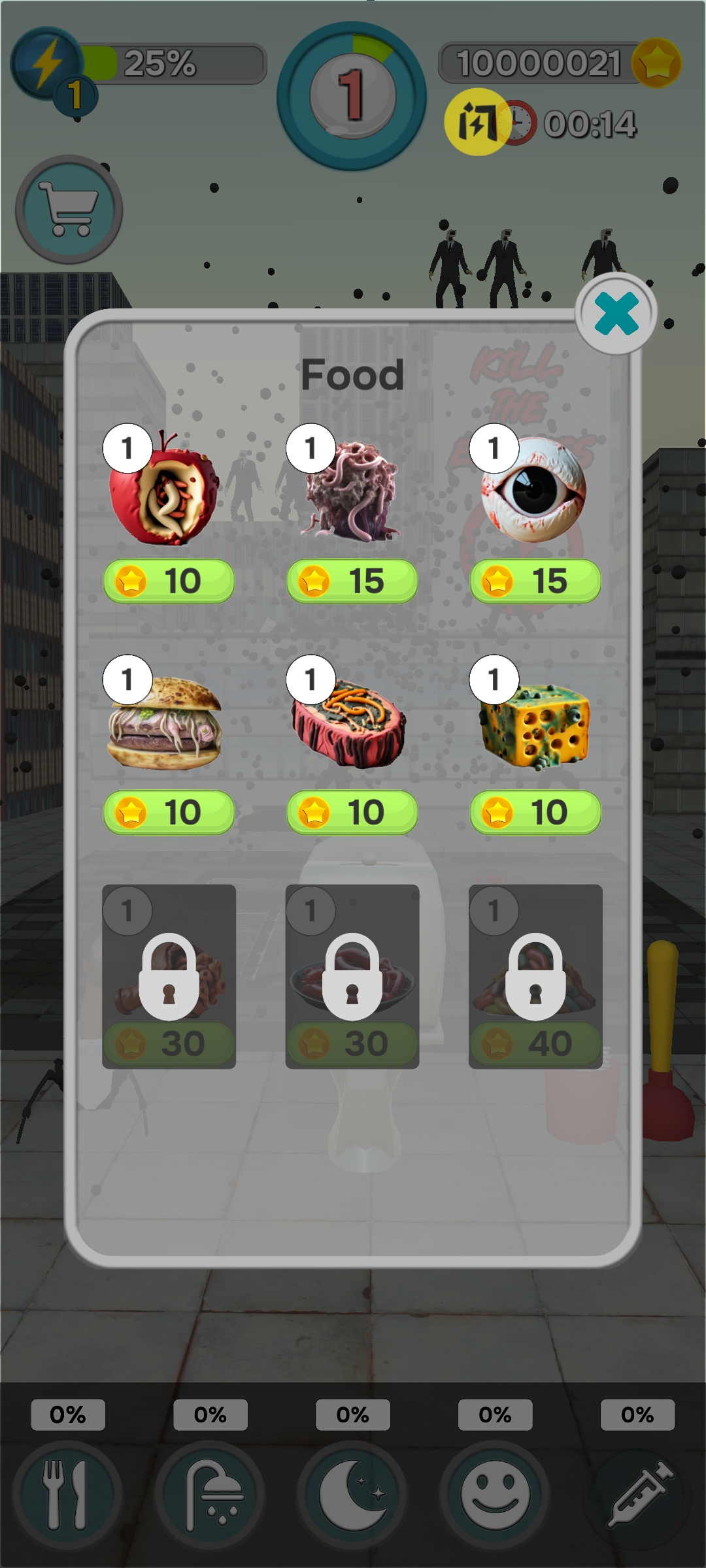Open the smiley happiness button
The width and height of the screenshot is (706, 1568).
point(495,1495)
